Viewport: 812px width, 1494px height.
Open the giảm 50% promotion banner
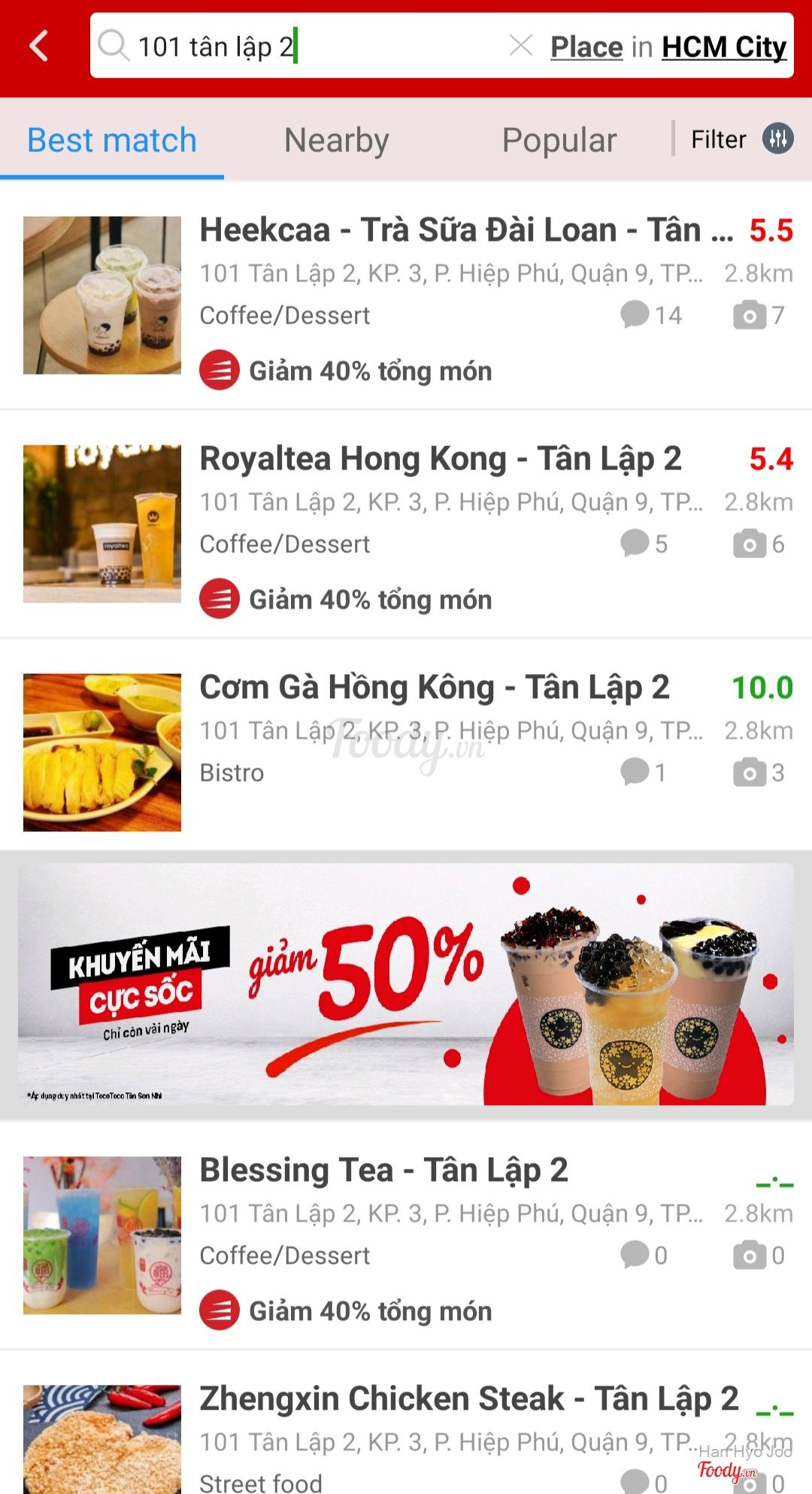click(x=406, y=984)
